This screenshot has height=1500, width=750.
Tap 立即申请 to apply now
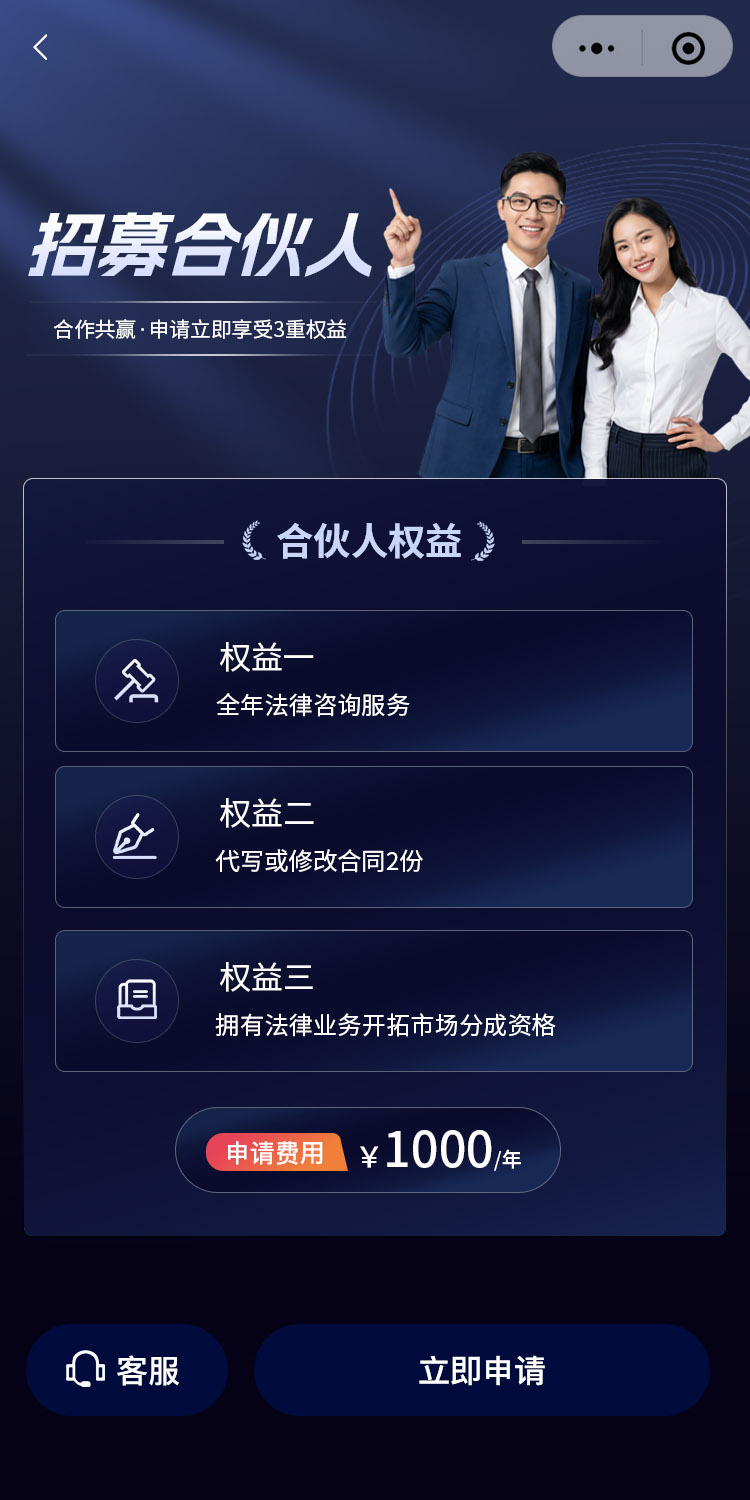pos(482,1370)
